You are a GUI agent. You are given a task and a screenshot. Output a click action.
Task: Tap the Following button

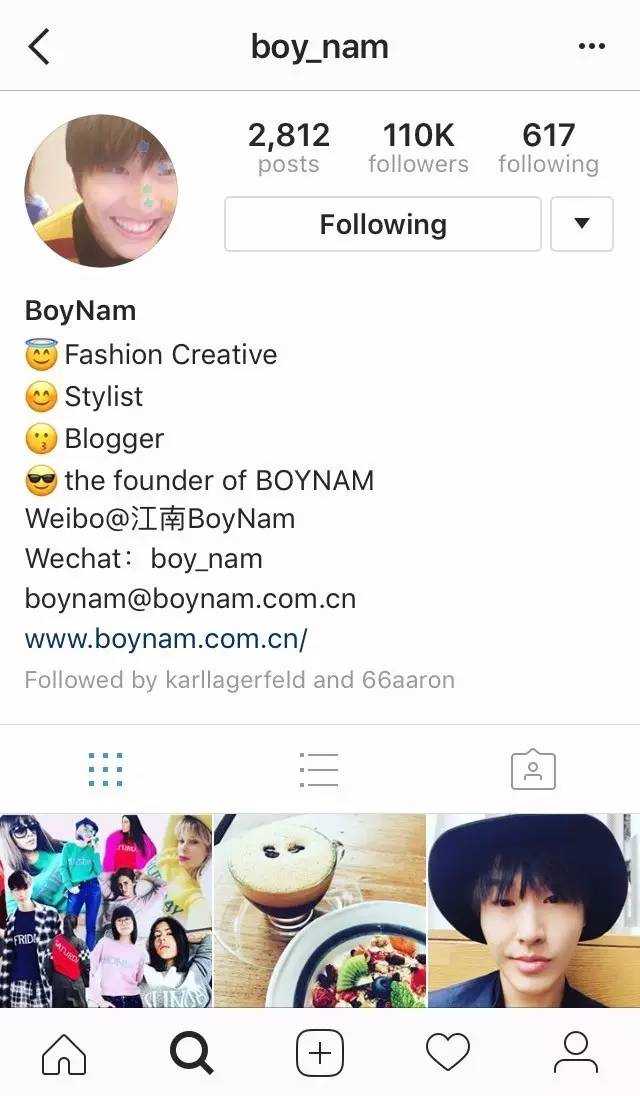point(383,224)
